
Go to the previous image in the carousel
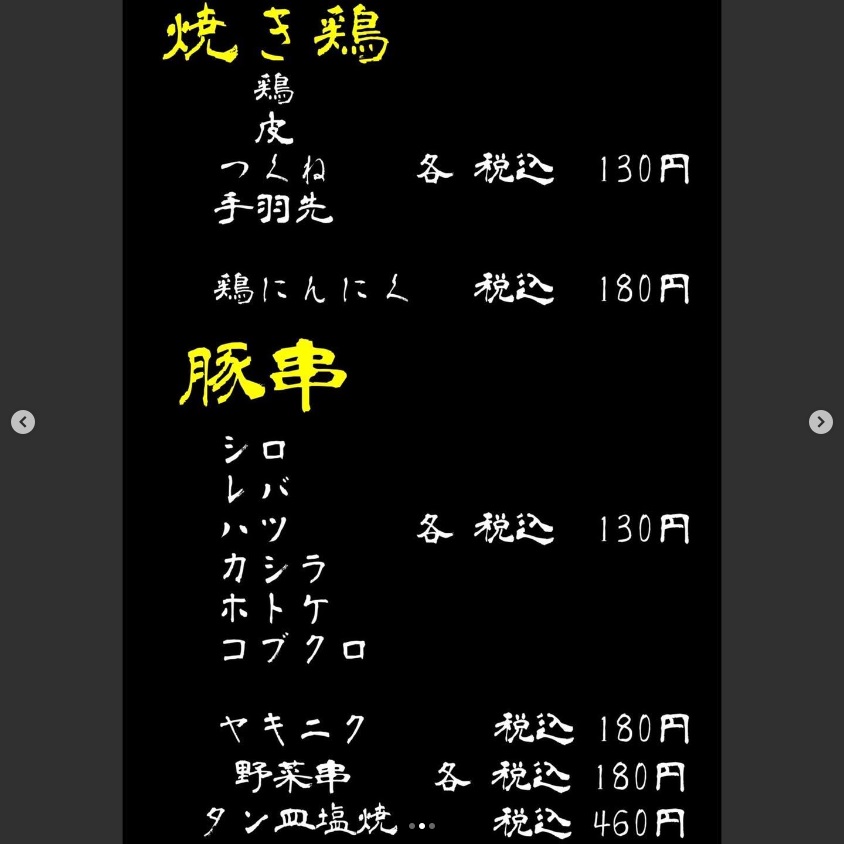[x=23, y=422]
